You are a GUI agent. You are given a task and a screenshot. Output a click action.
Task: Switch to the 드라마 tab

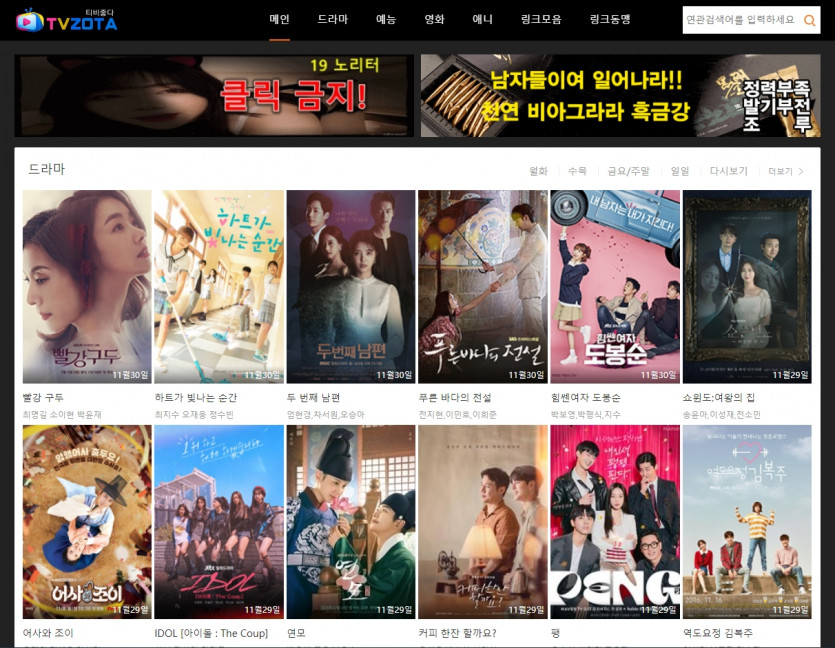(332, 19)
